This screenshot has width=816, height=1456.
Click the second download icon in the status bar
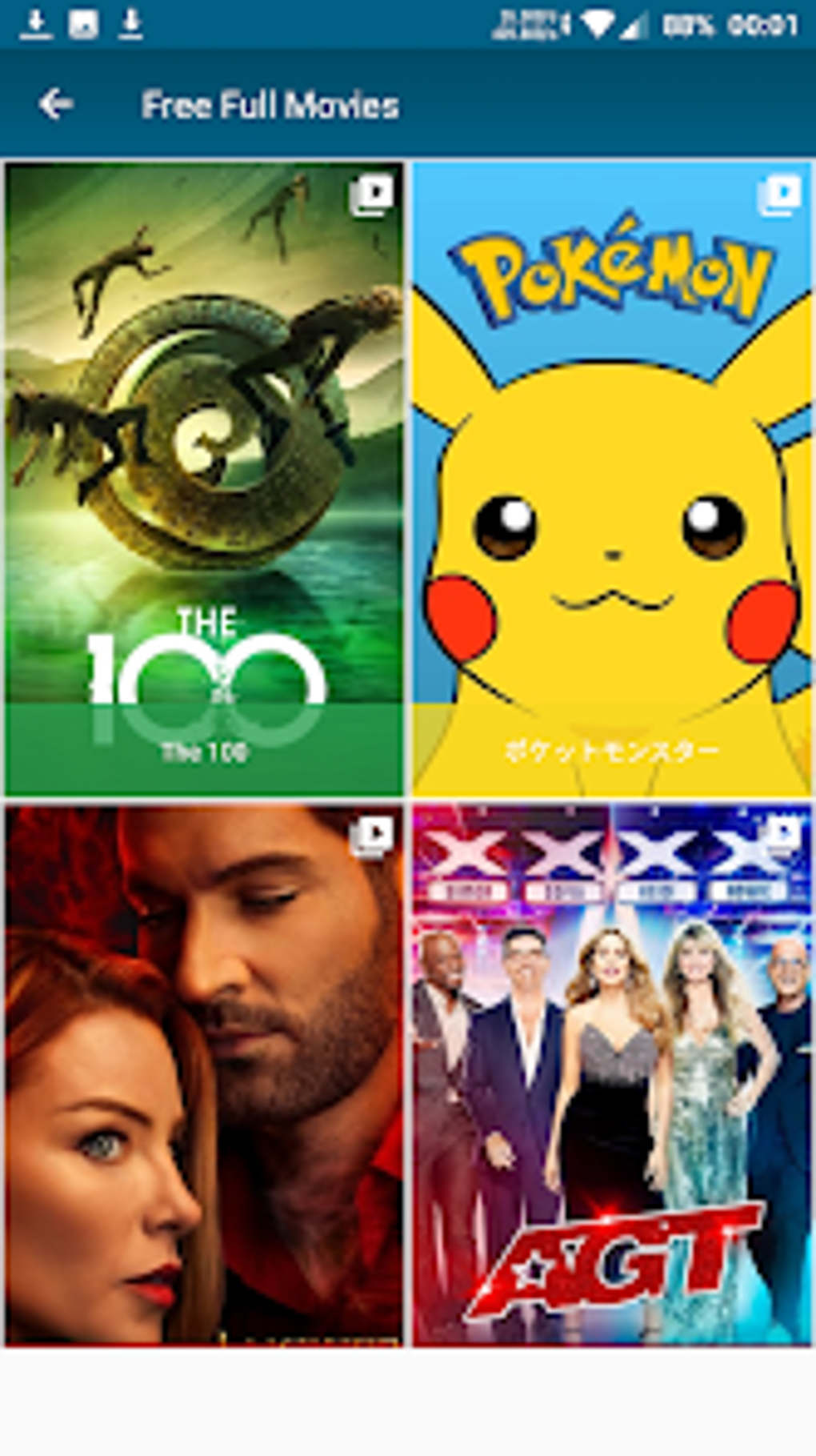point(130,24)
